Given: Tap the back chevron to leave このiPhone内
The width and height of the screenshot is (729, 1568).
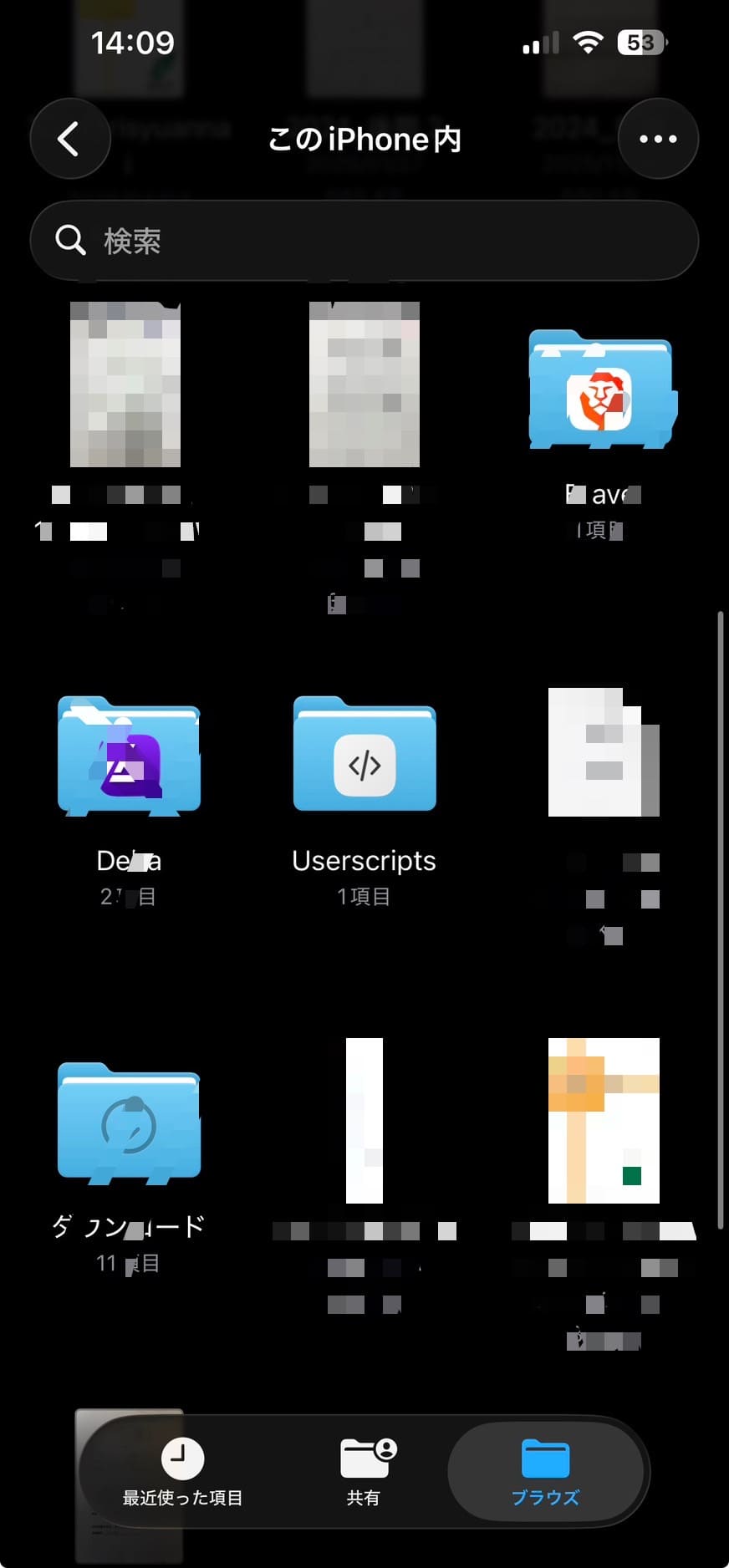Looking at the screenshot, I should (x=69, y=139).
